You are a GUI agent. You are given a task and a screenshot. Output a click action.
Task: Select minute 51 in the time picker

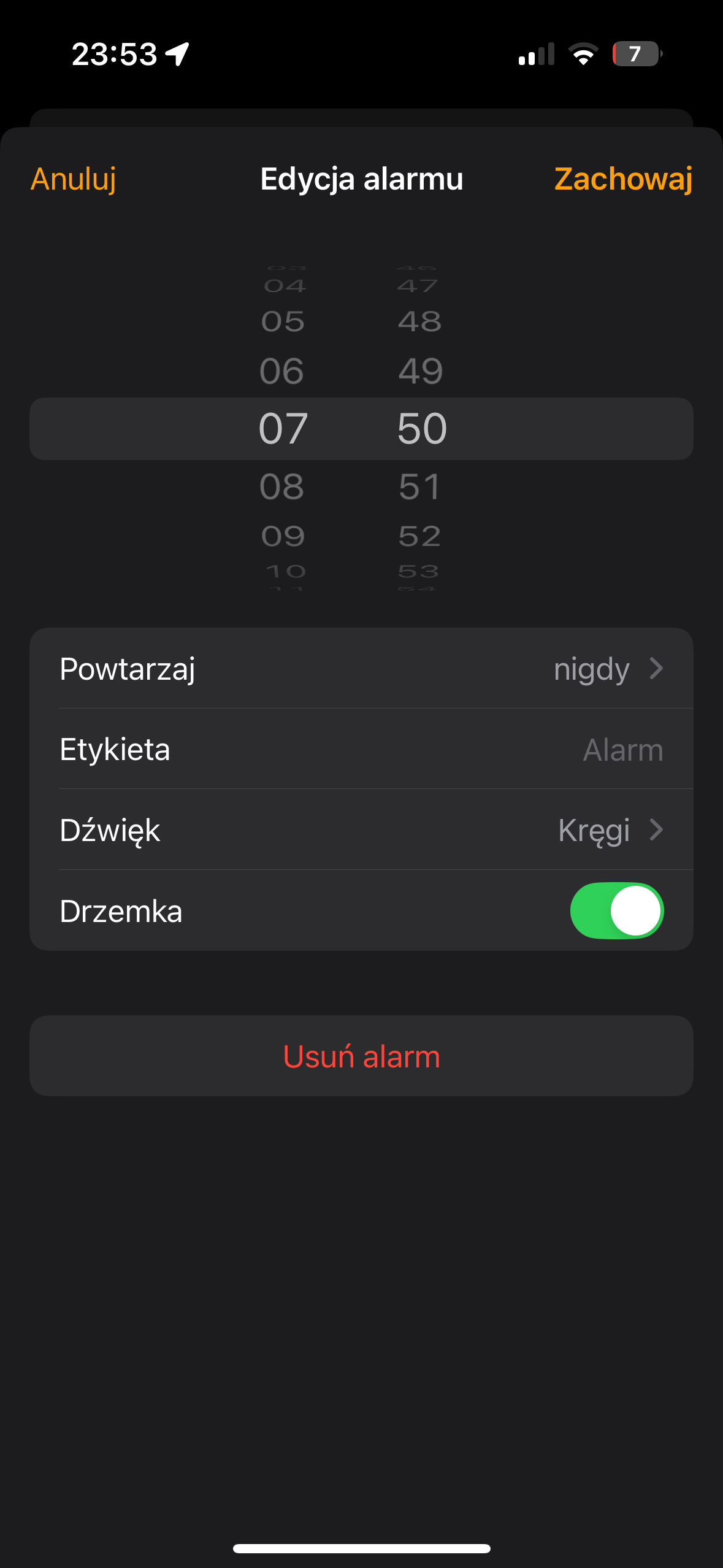point(420,487)
